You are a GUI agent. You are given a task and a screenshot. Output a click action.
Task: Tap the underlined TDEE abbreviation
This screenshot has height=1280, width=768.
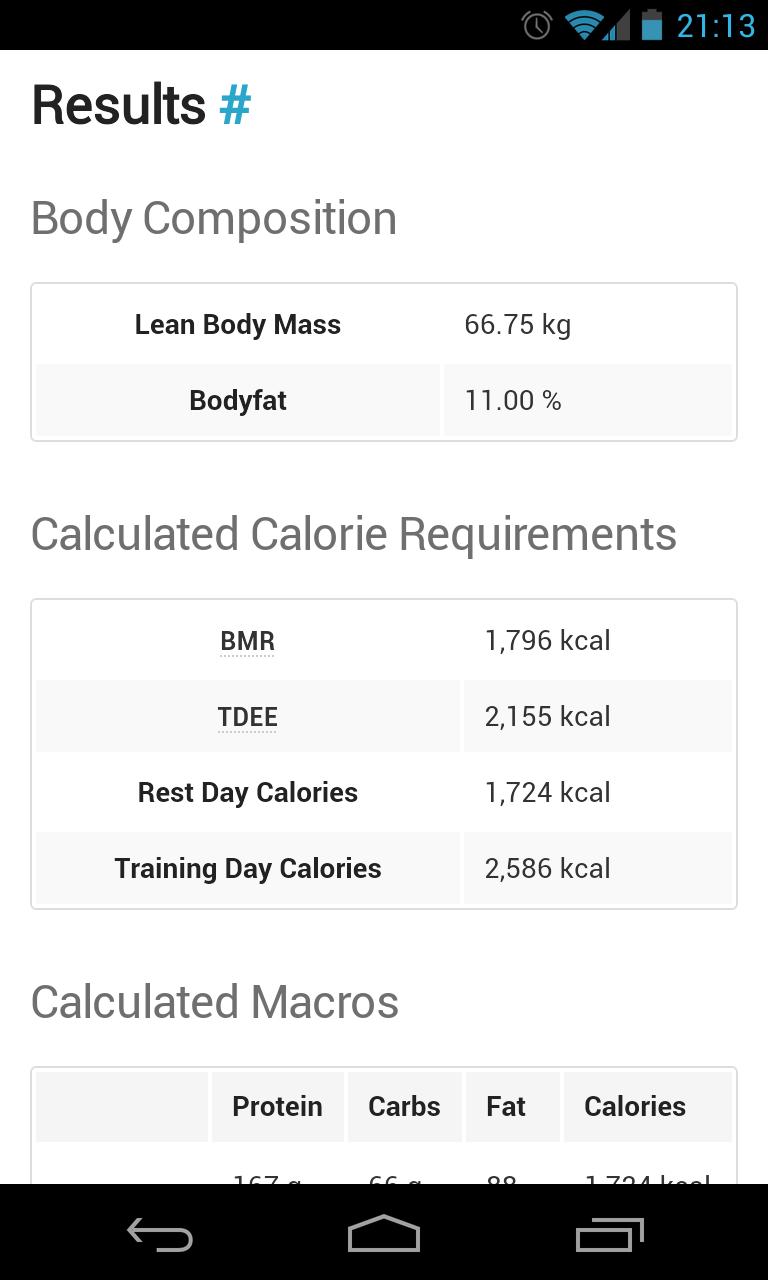247,717
